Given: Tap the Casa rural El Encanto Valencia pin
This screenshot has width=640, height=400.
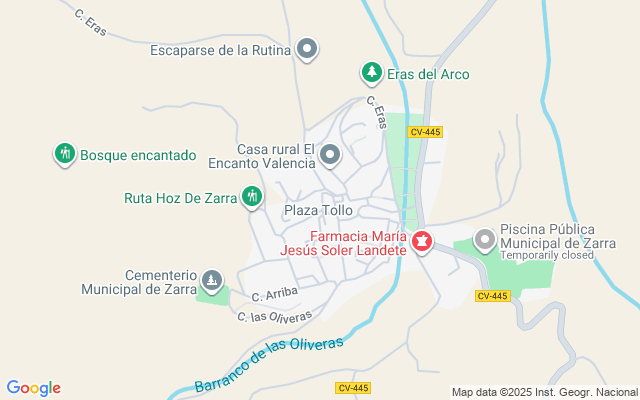Looking at the screenshot, I should [x=330, y=154].
